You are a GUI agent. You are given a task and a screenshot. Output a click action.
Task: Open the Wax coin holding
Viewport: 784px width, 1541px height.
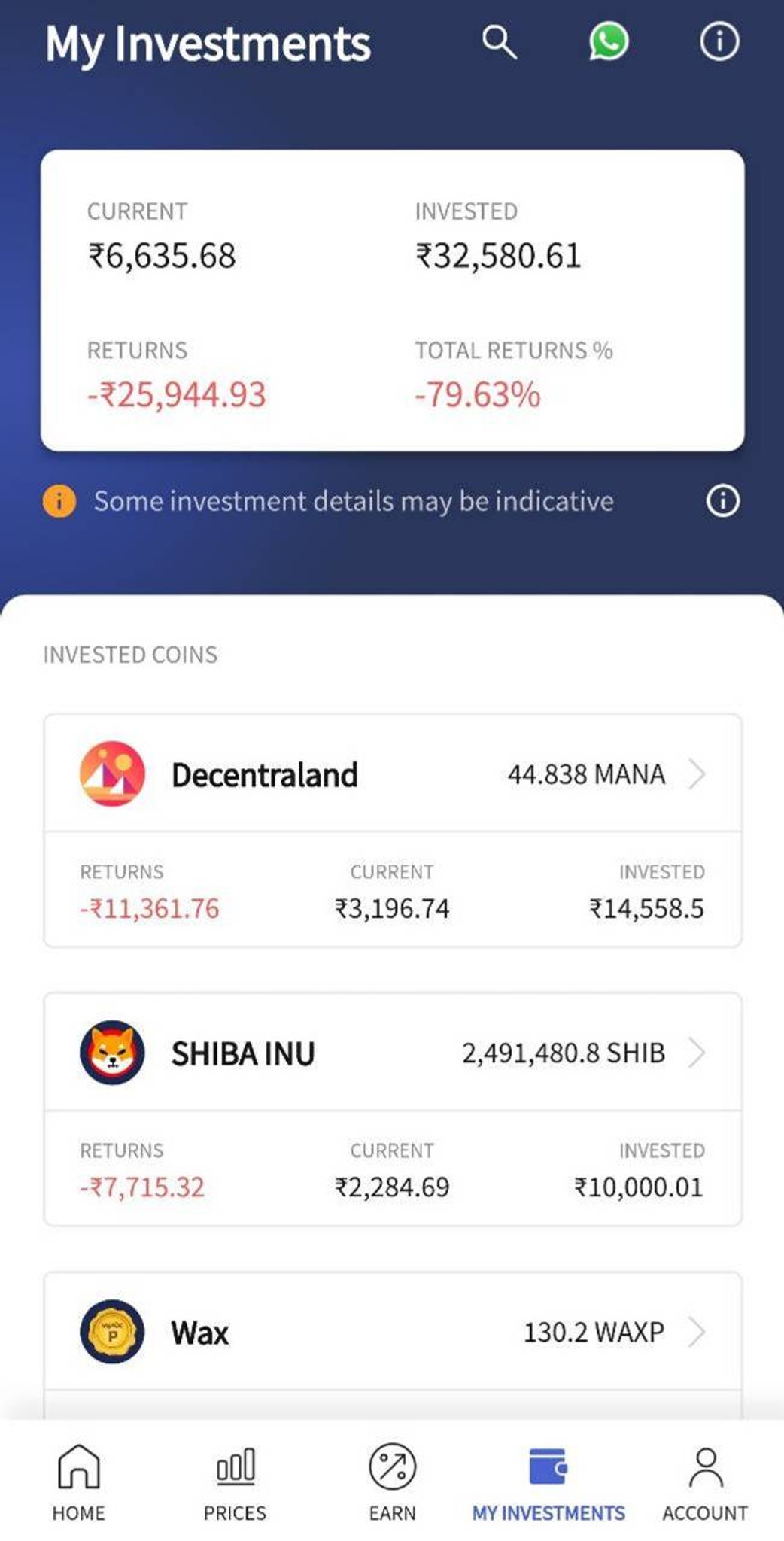click(393, 1332)
